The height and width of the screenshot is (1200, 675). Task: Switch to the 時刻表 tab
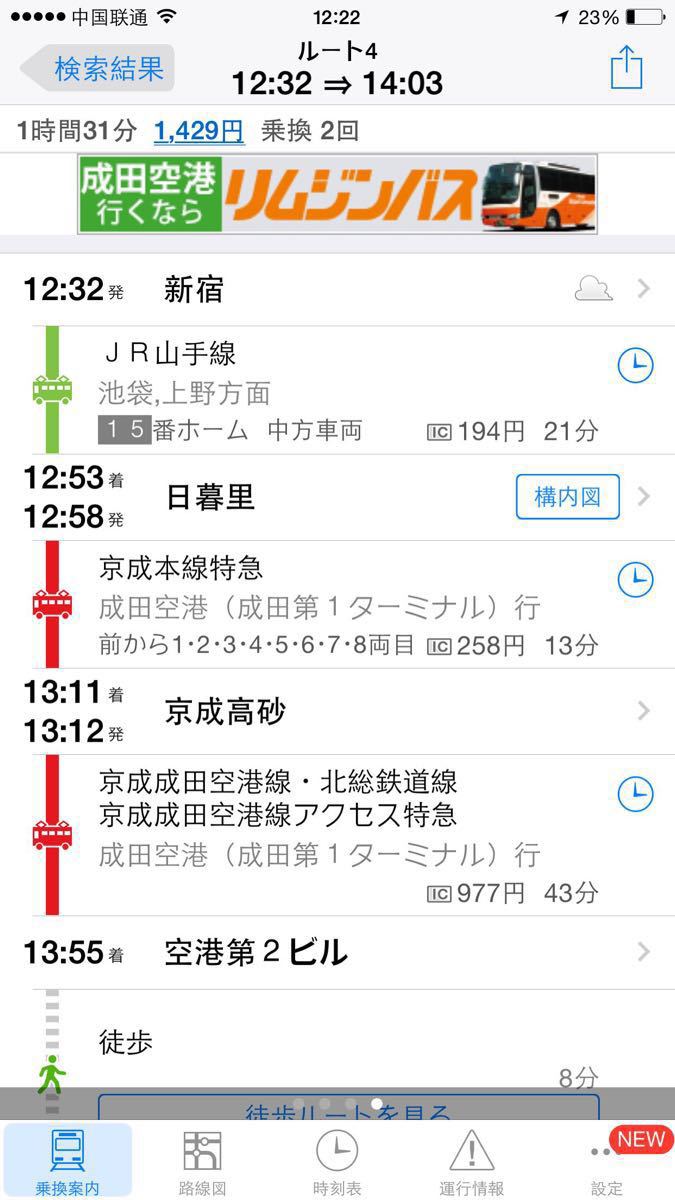(337, 1160)
